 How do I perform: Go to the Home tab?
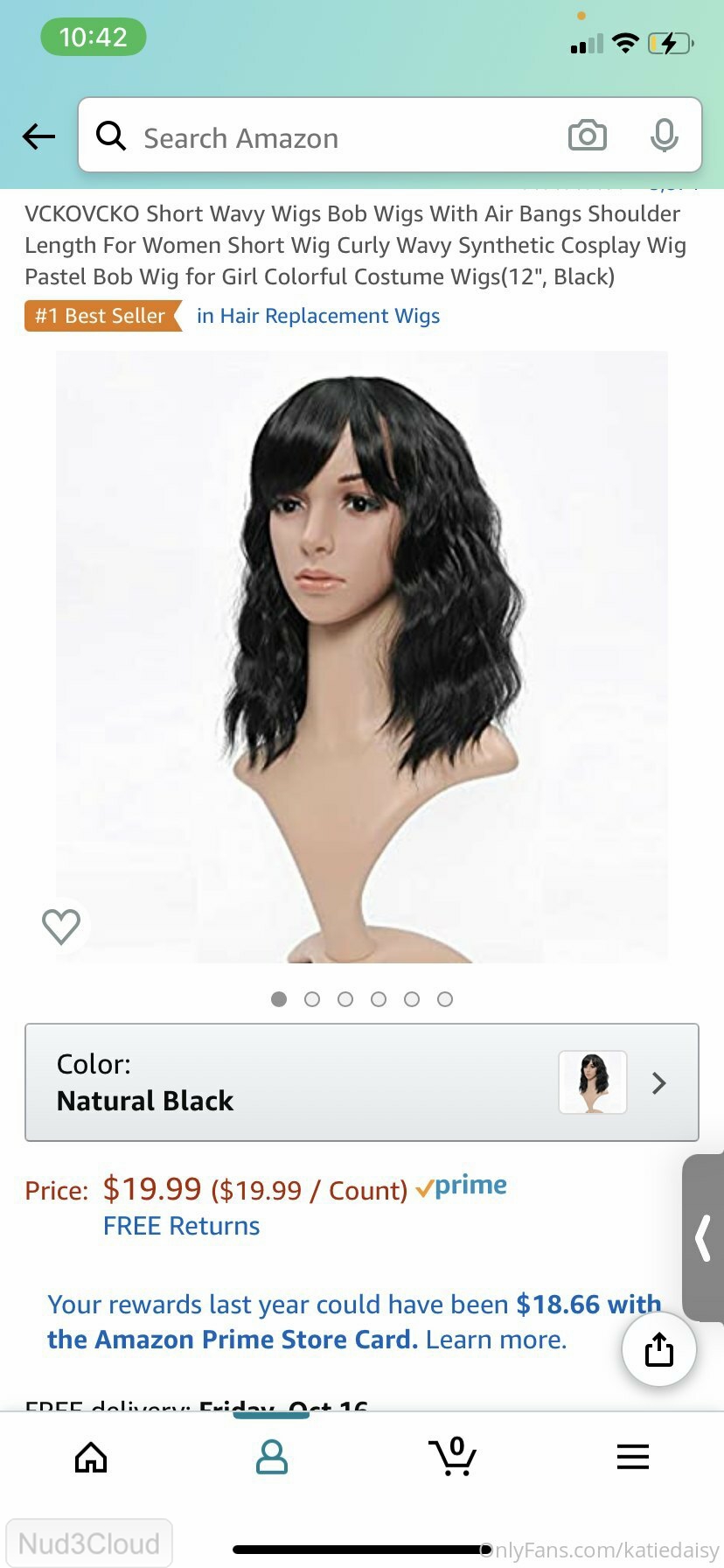point(91,1458)
